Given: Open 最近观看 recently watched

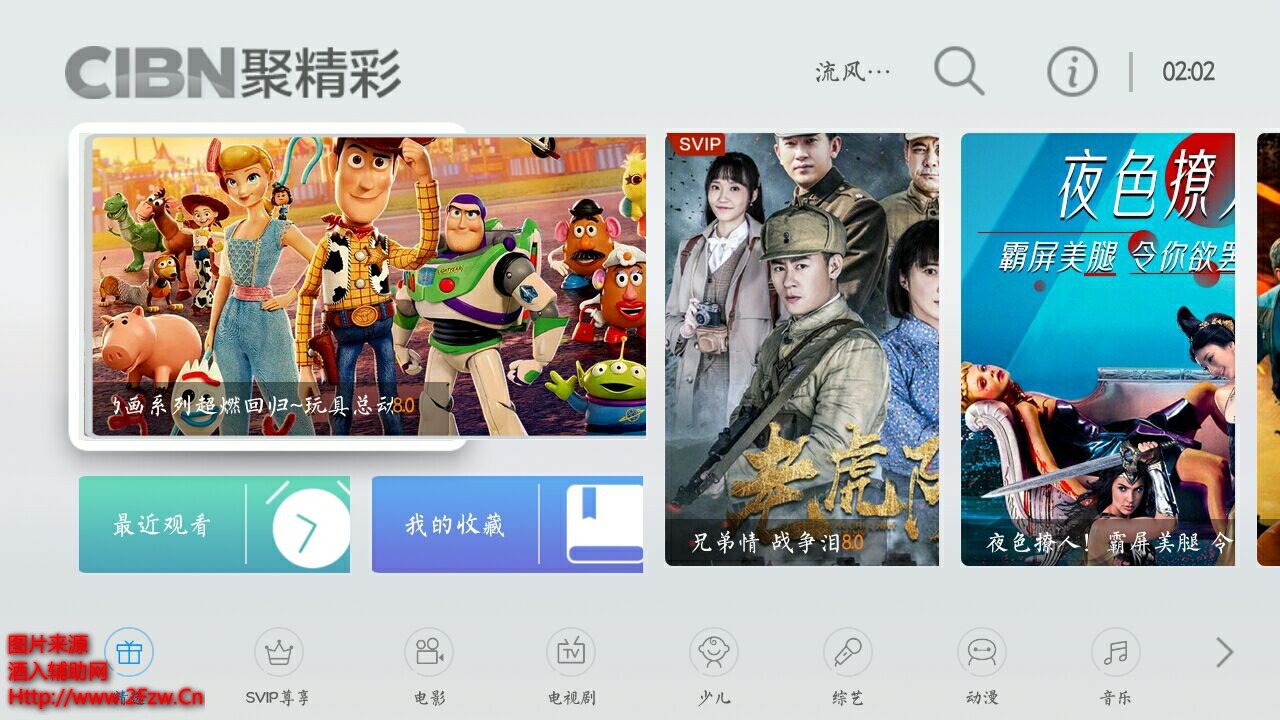Looking at the screenshot, I should pyautogui.click(x=214, y=524).
